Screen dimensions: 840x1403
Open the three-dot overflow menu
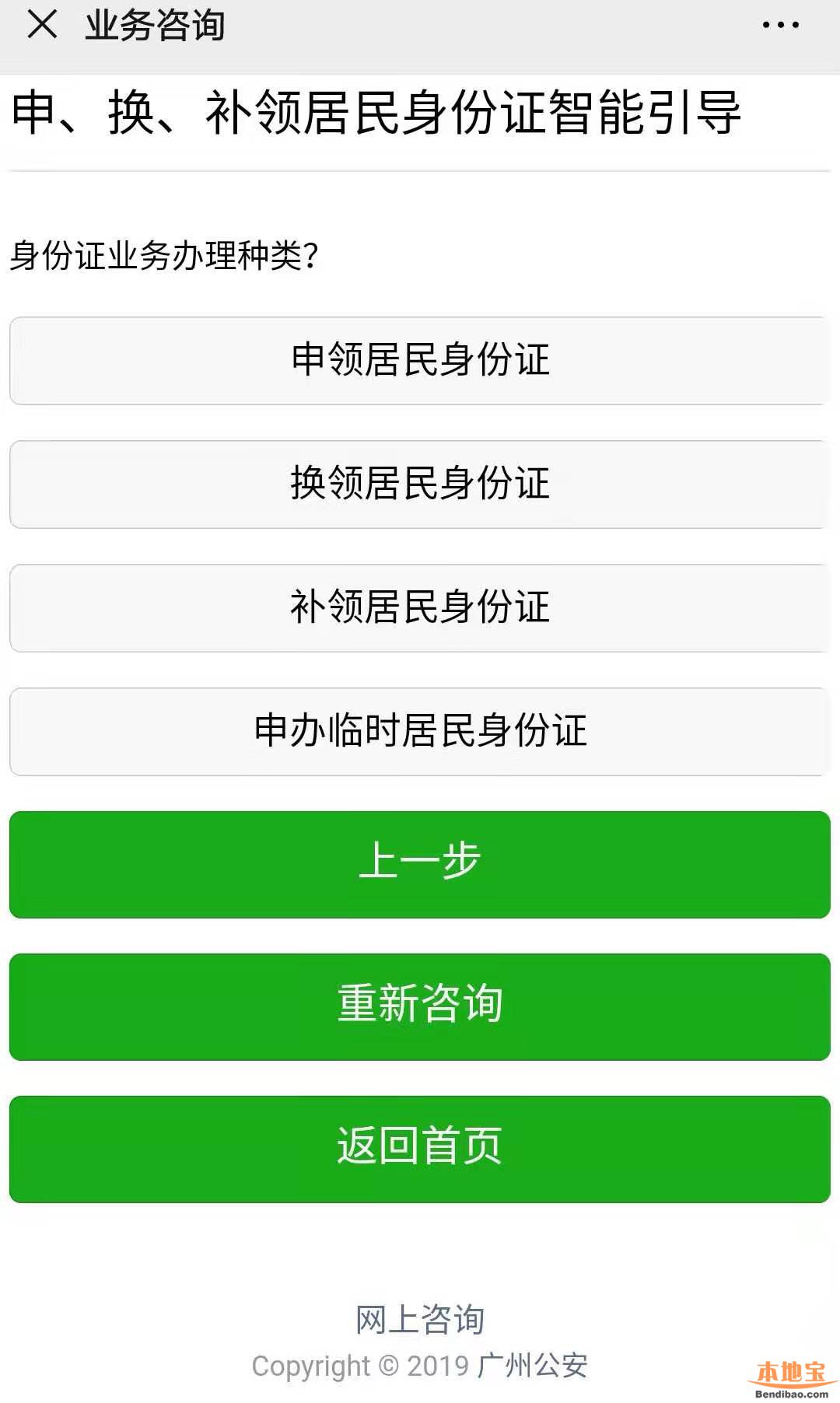click(780, 26)
